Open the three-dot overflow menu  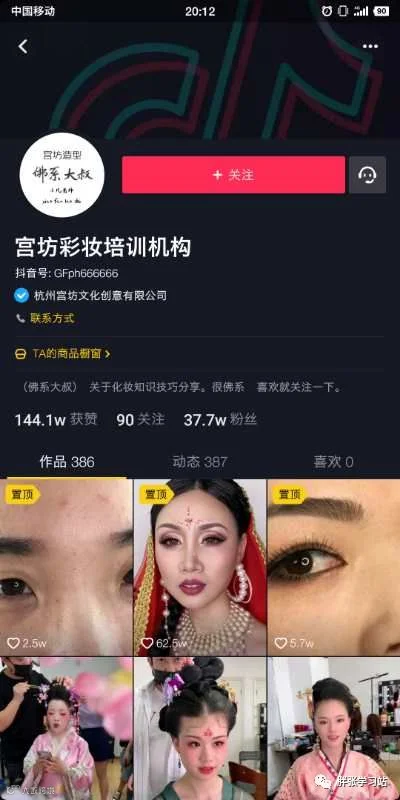pyautogui.click(x=370, y=46)
